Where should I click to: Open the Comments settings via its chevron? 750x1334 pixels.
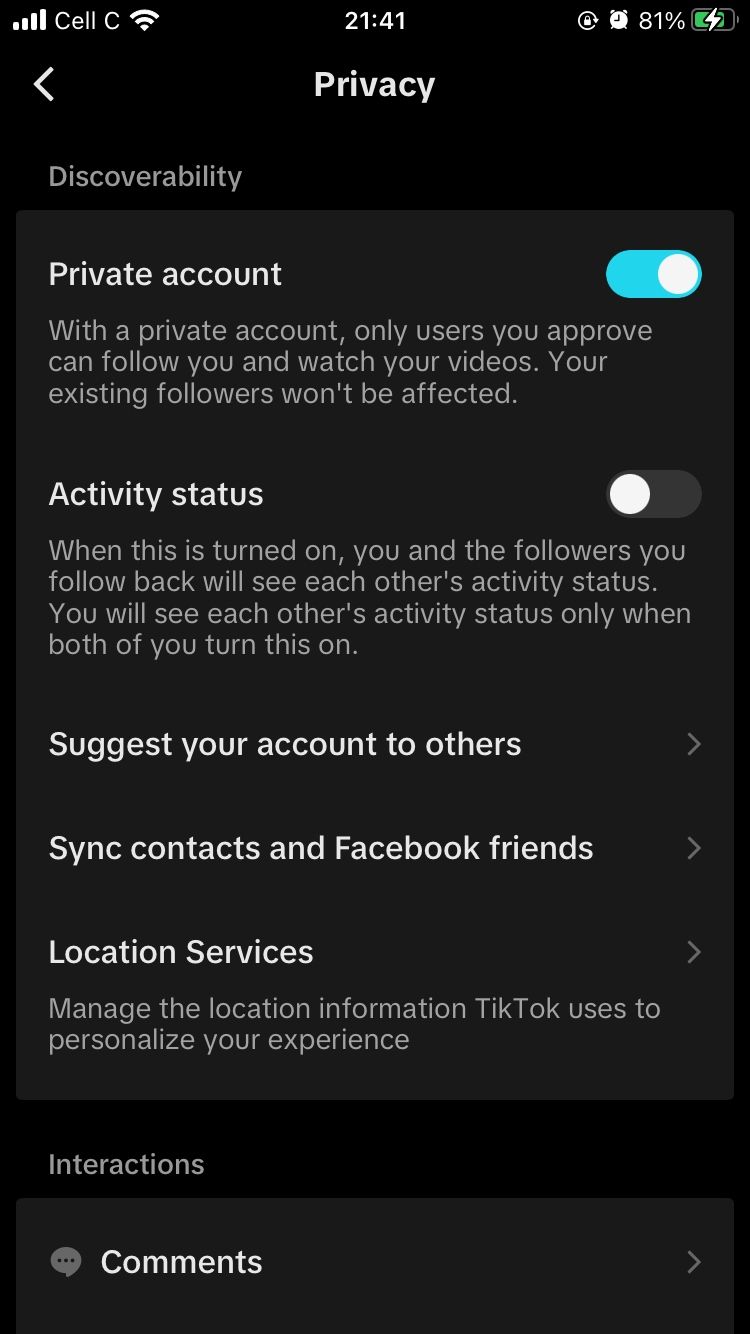click(x=693, y=1262)
